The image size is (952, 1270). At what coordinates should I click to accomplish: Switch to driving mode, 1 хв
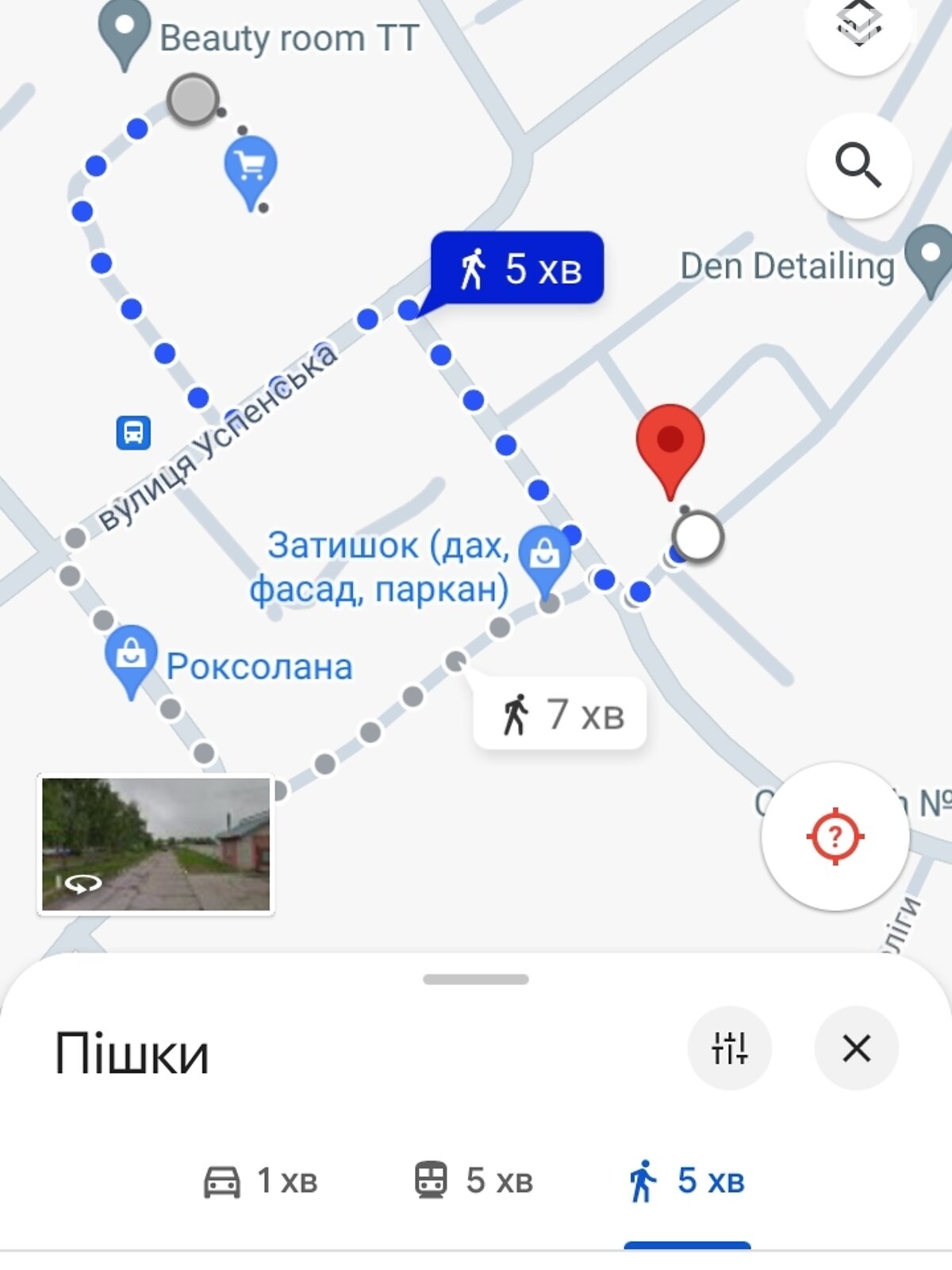click(261, 1181)
